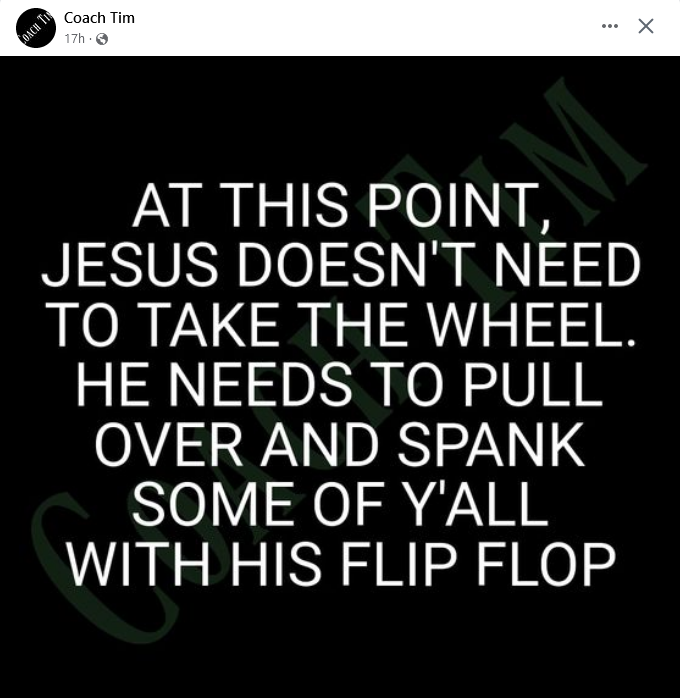Close this post view

646,26
